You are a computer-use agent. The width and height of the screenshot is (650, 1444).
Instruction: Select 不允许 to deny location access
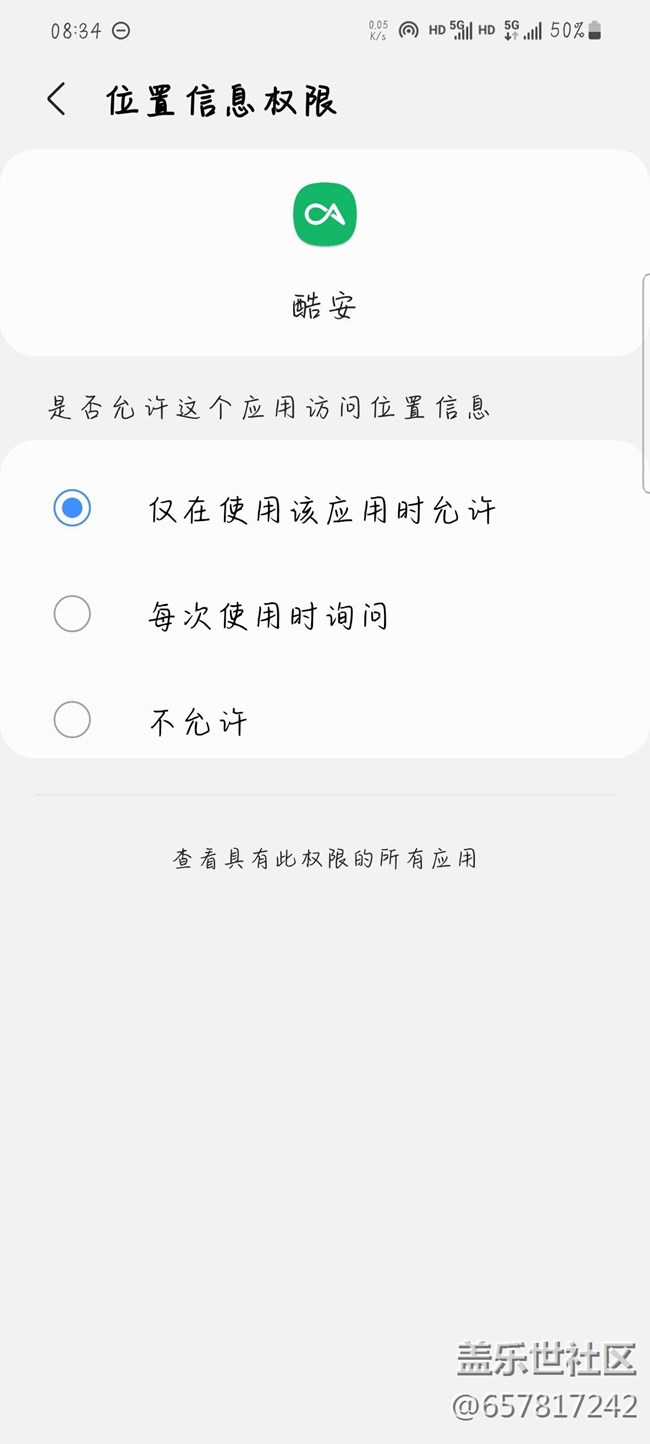point(325,721)
